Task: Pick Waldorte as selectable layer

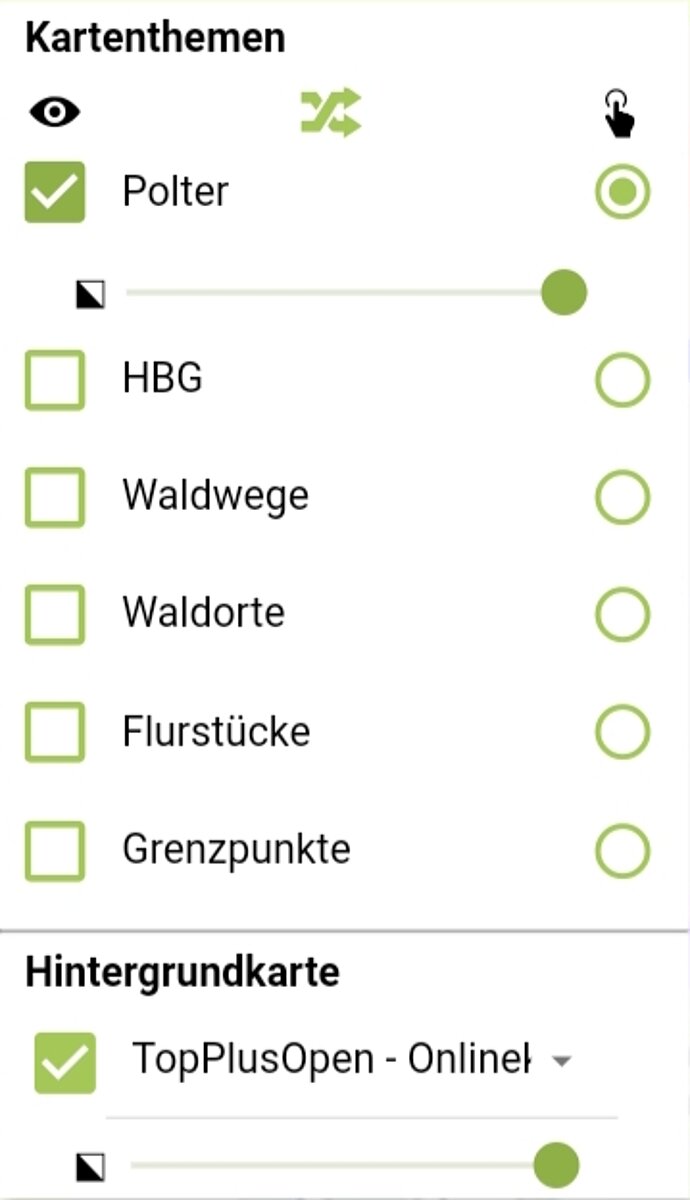Action: click(x=622, y=614)
